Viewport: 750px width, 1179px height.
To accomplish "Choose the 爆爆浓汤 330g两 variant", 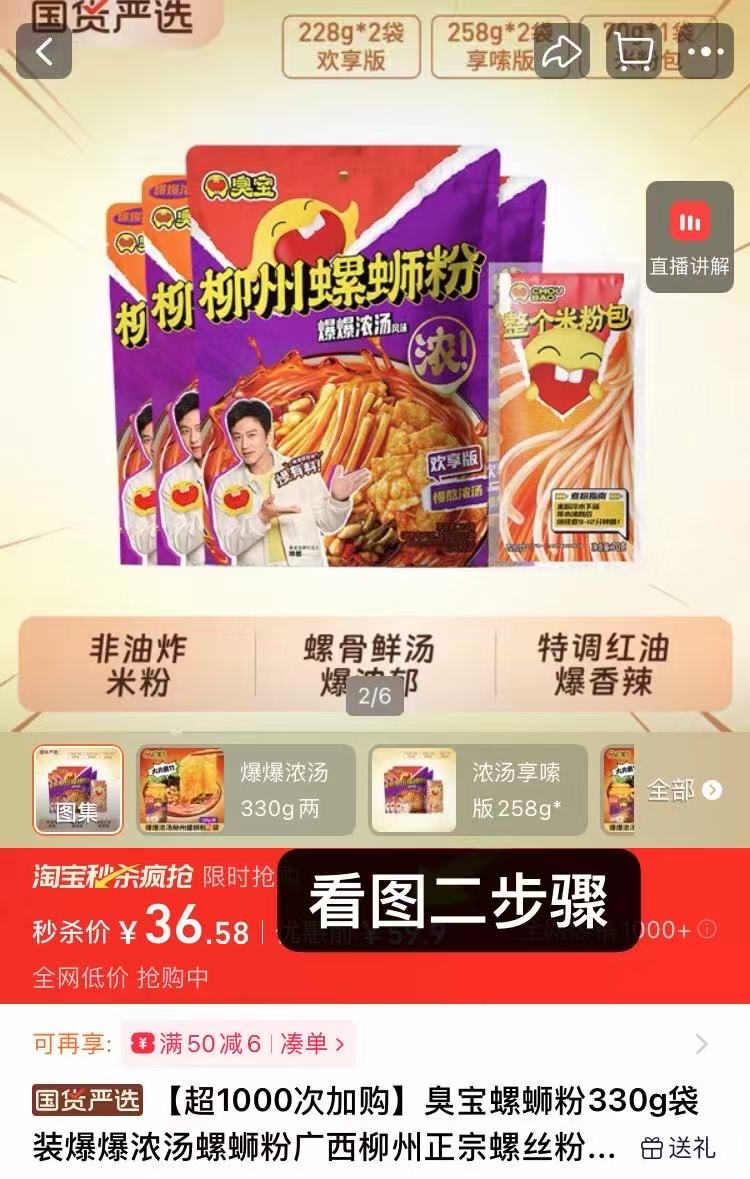I will [246, 790].
